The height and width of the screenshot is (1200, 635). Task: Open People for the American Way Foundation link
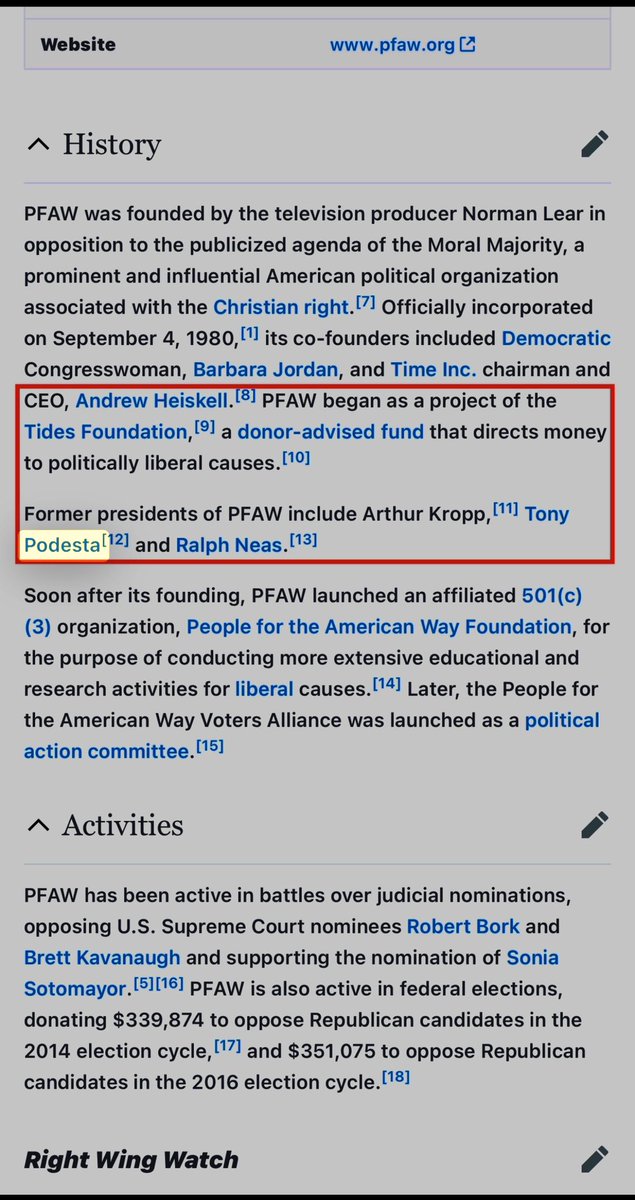[378, 627]
